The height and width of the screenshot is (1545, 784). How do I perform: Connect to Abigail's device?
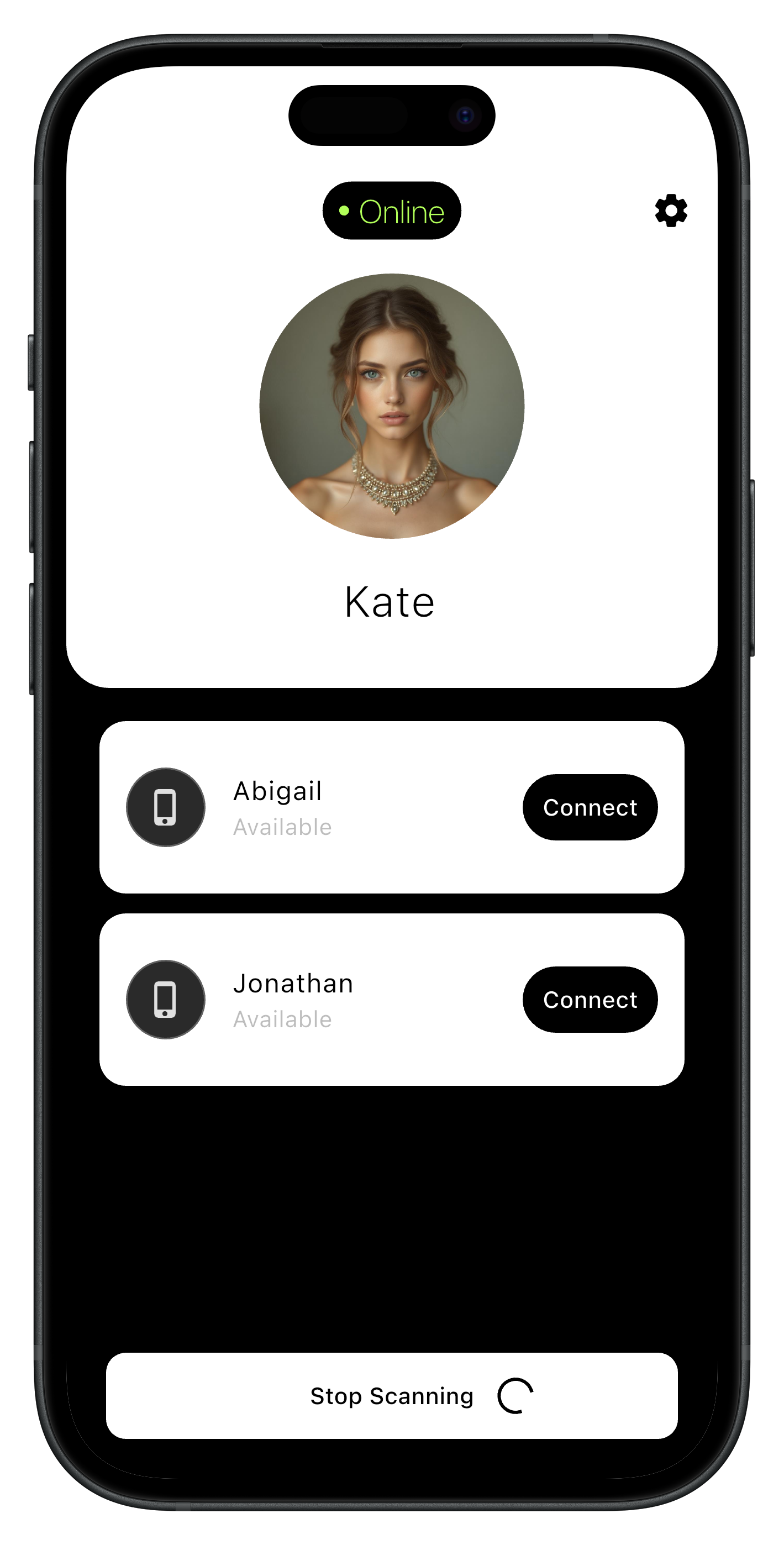[590, 807]
